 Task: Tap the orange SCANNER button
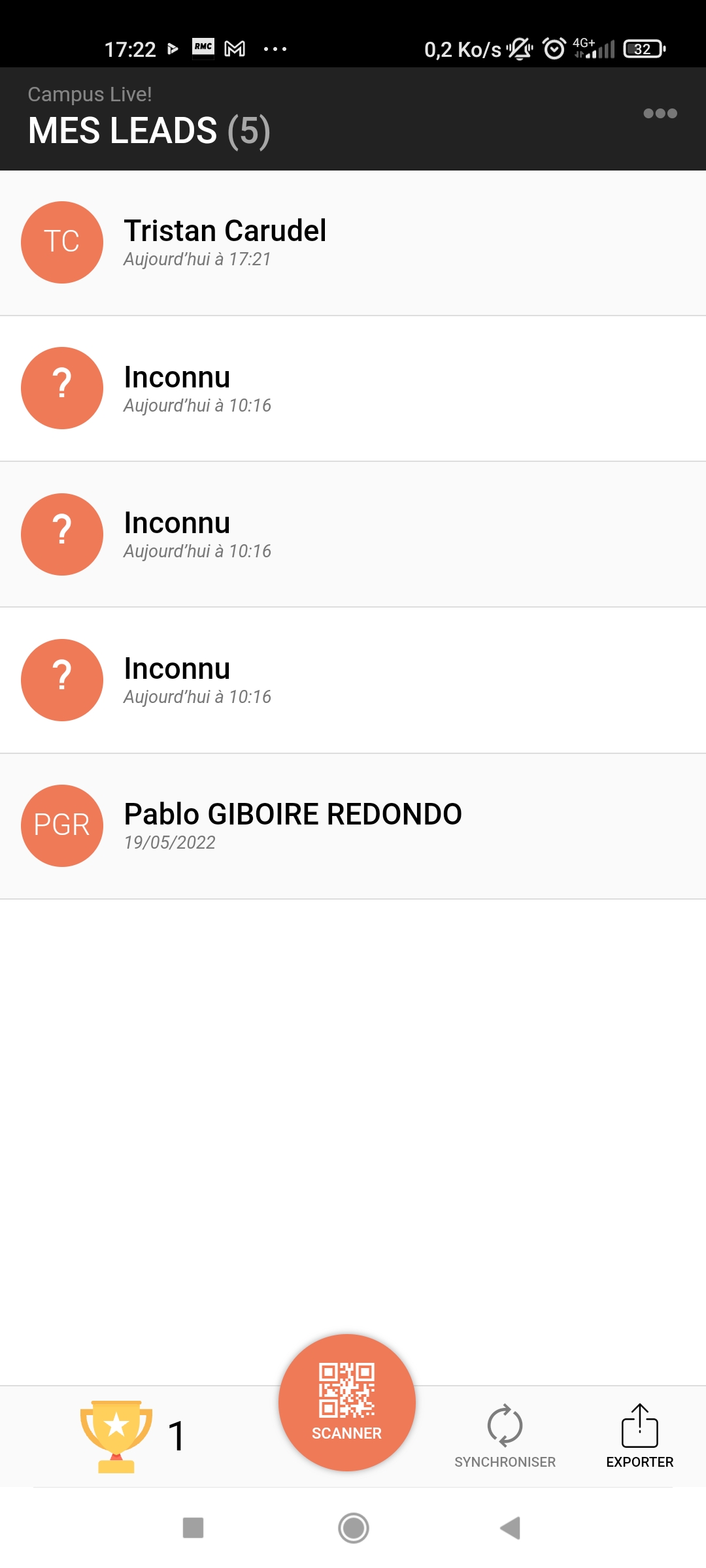347,1402
